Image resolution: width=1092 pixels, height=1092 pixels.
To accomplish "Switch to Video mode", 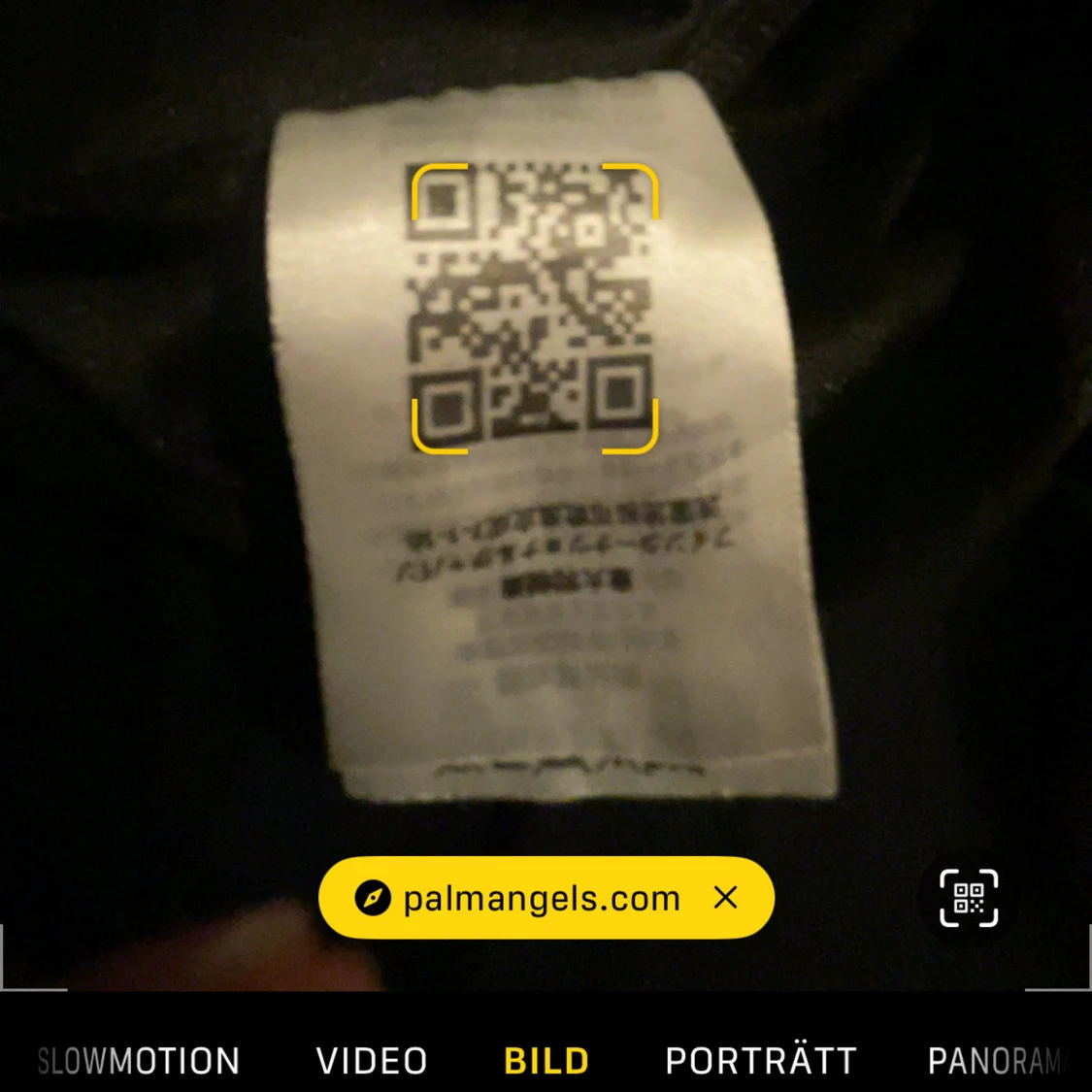I will 371,1061.
